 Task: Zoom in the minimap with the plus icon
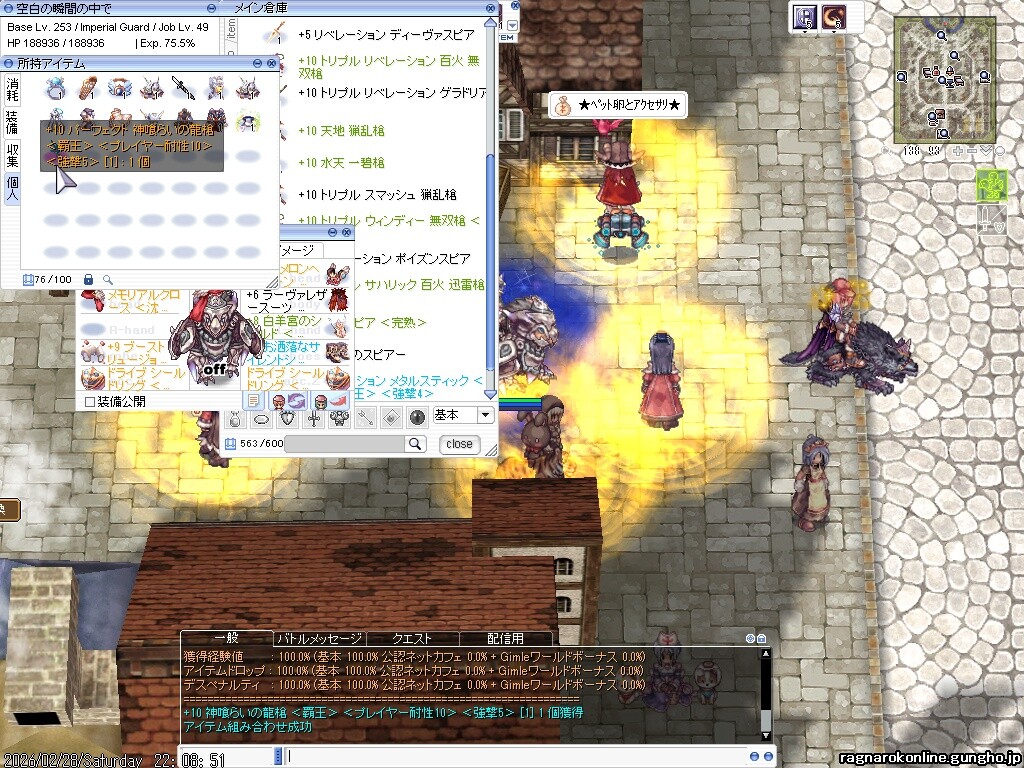pyautogui.click(x=958, y=151)
